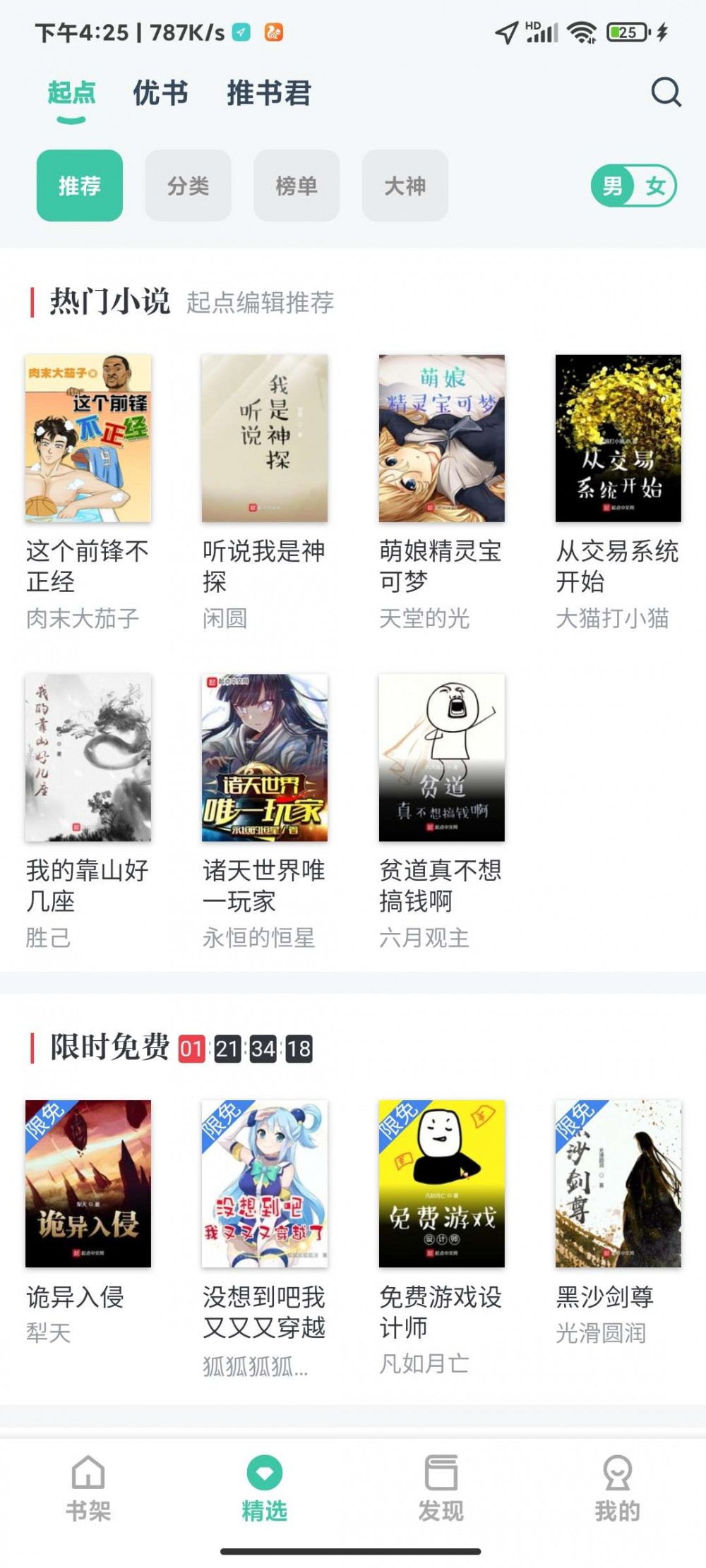Select the 推荐 recommendation tab

[x=80, y=186]
